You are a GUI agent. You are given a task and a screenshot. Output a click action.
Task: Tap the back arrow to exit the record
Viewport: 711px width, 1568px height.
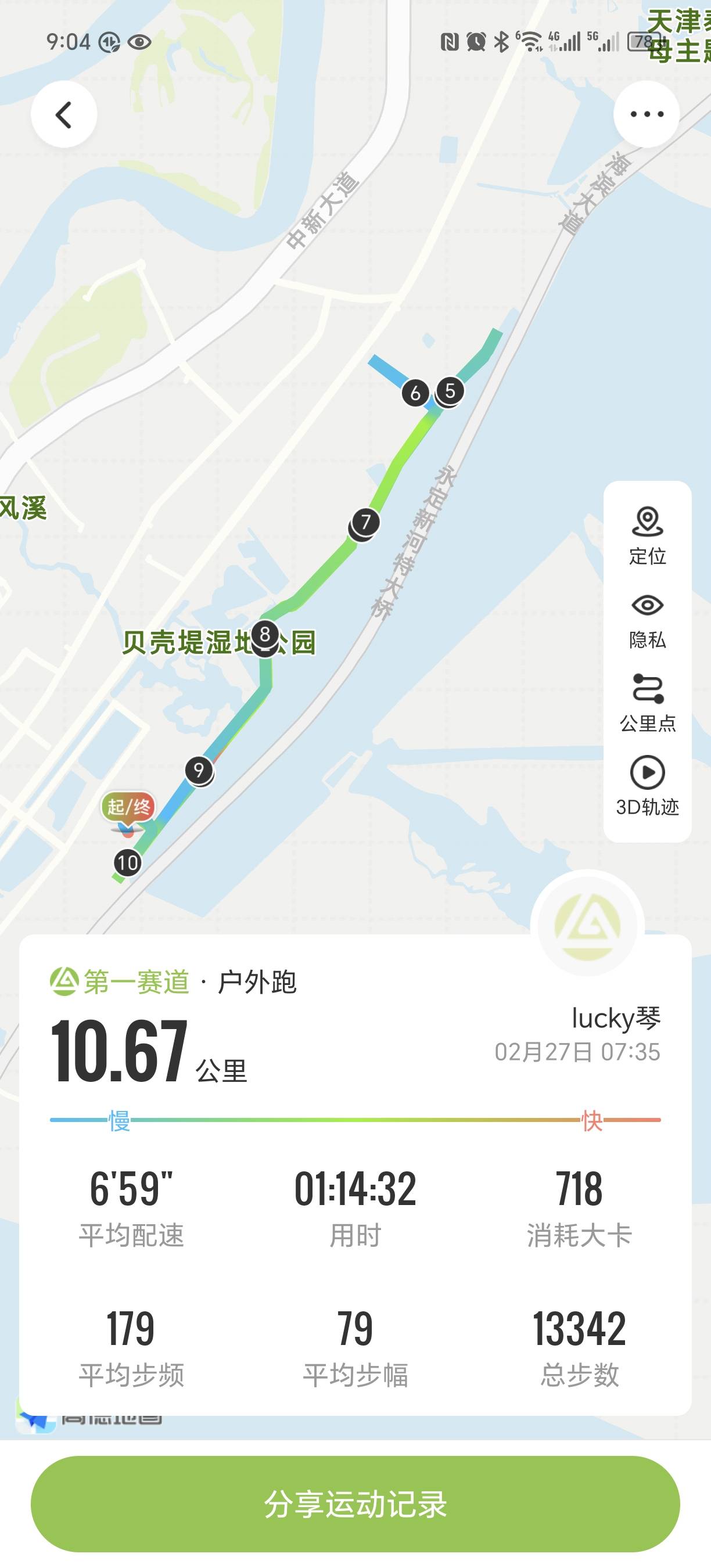pos(63,114)
